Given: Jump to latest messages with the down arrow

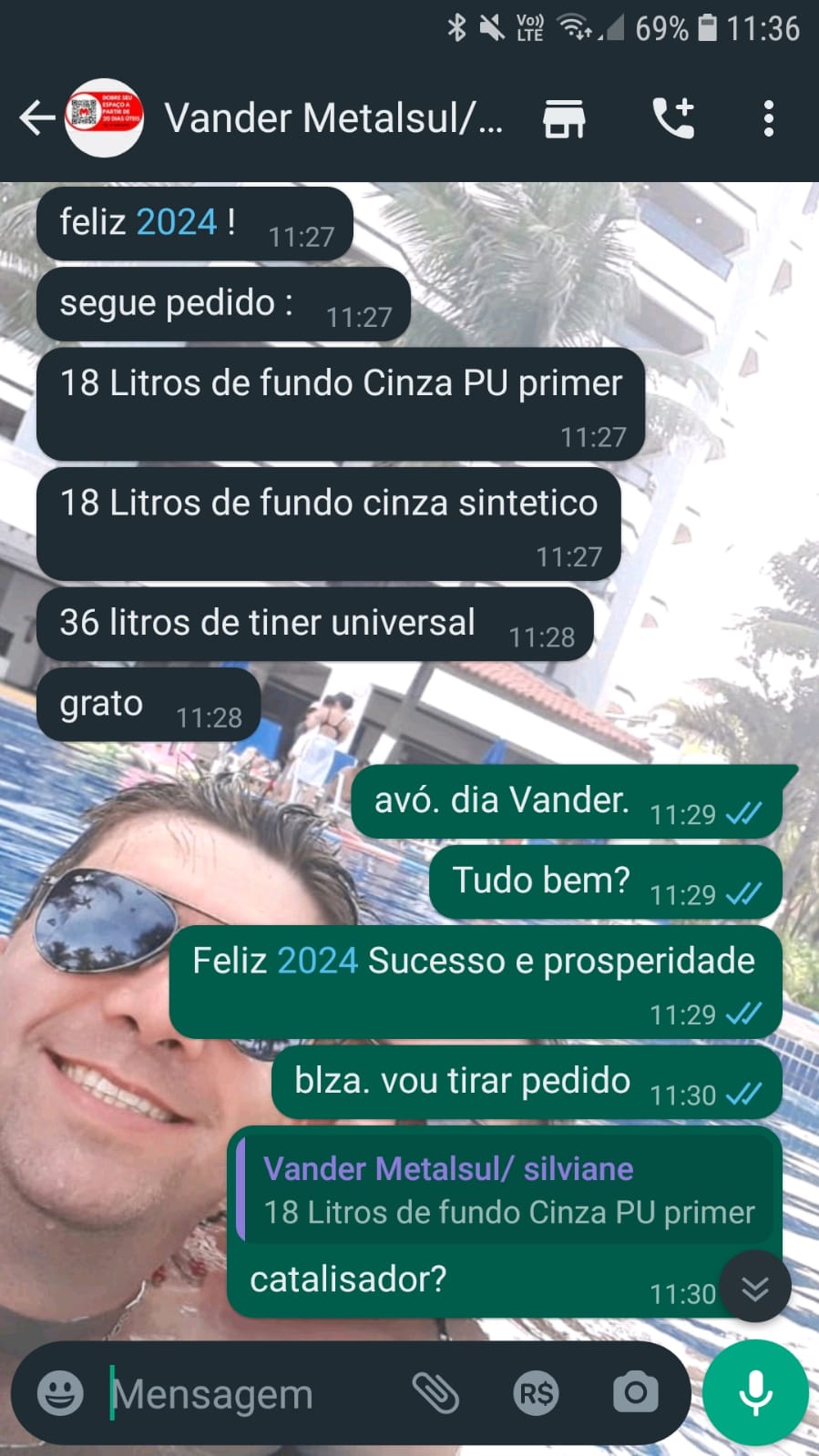Looking at the screenshot, I should 755,1288.
